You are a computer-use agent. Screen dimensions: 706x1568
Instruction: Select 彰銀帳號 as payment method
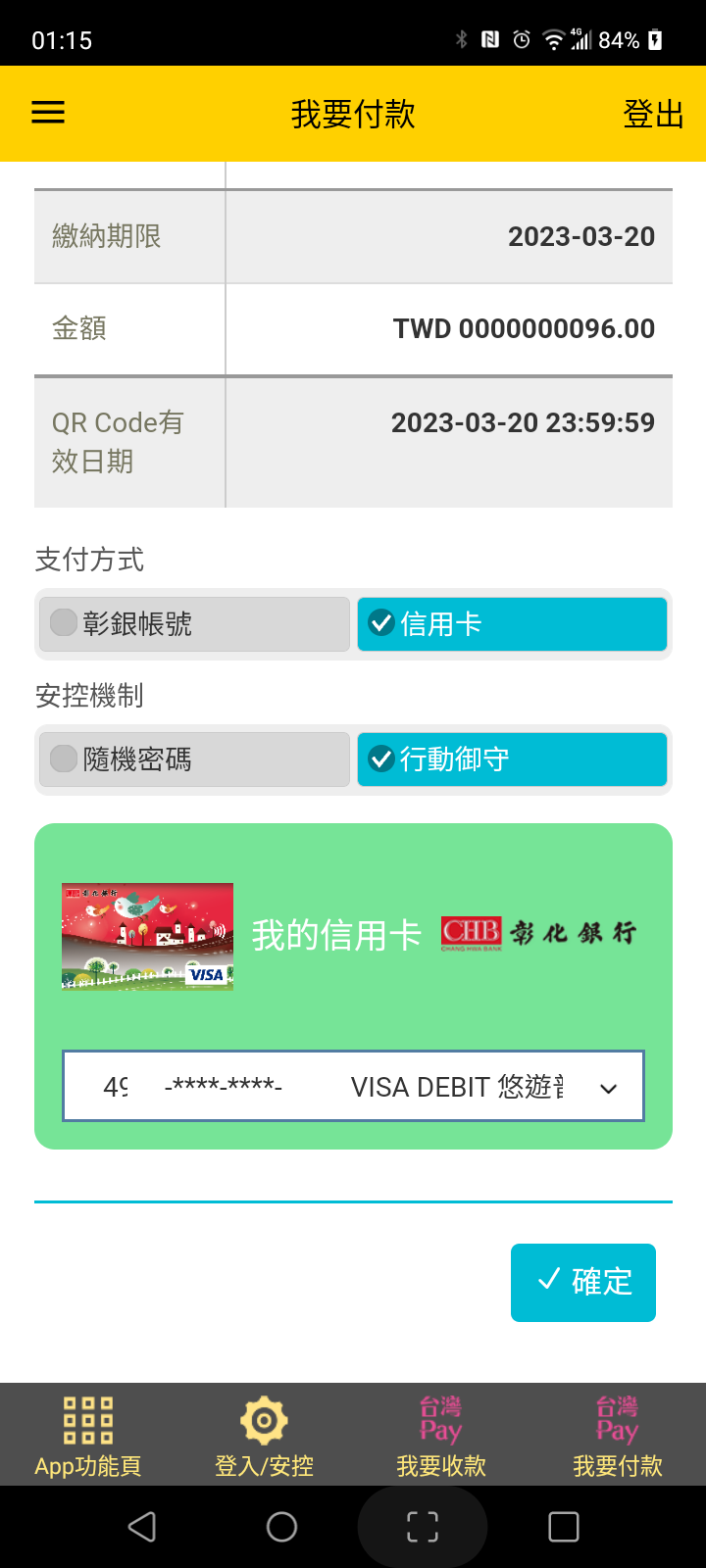tap(194, 624)
